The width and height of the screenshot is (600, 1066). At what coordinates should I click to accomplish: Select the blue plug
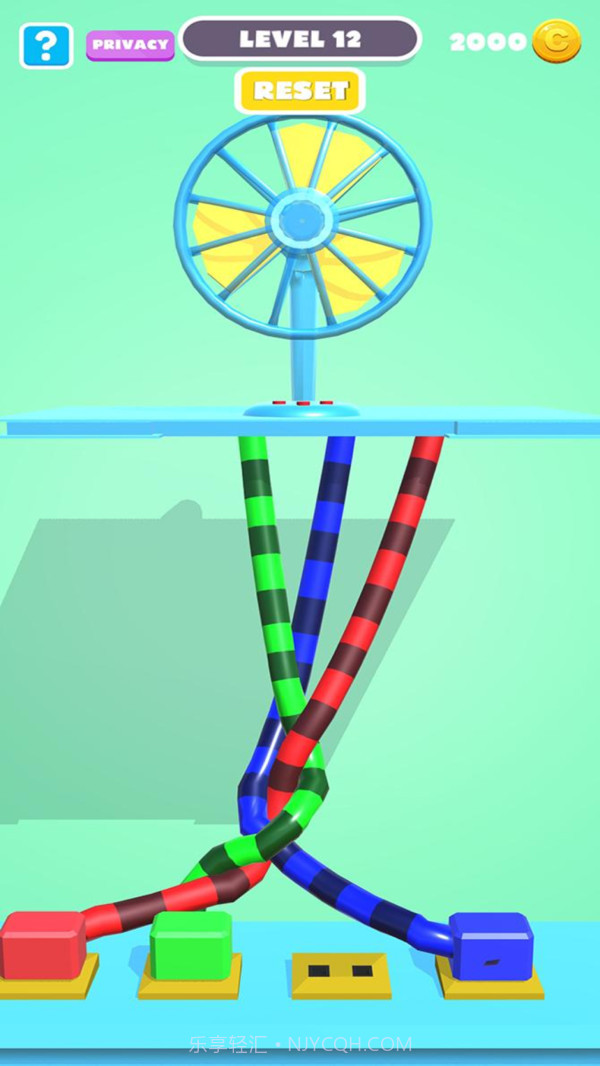(490, 942)
